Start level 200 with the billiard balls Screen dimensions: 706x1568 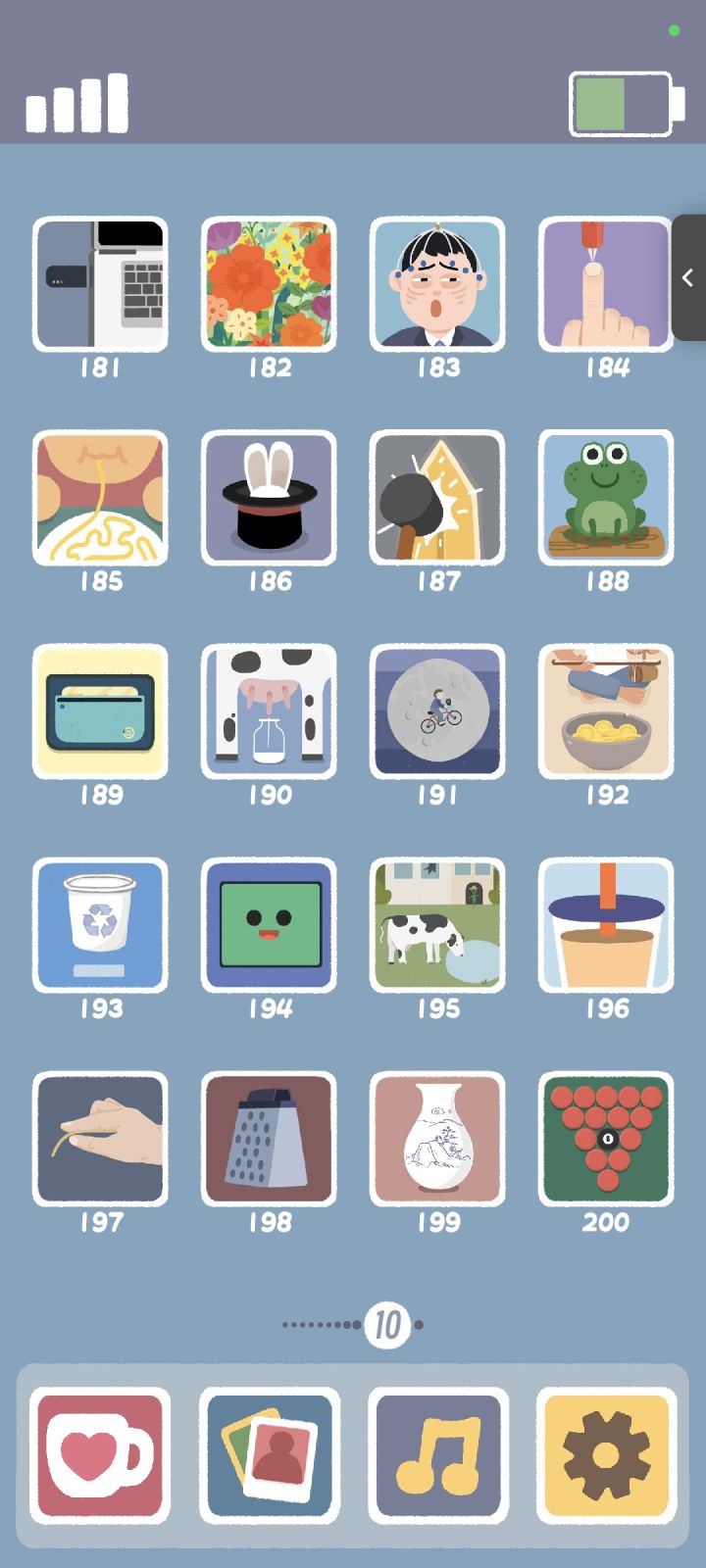[605, 1139]
